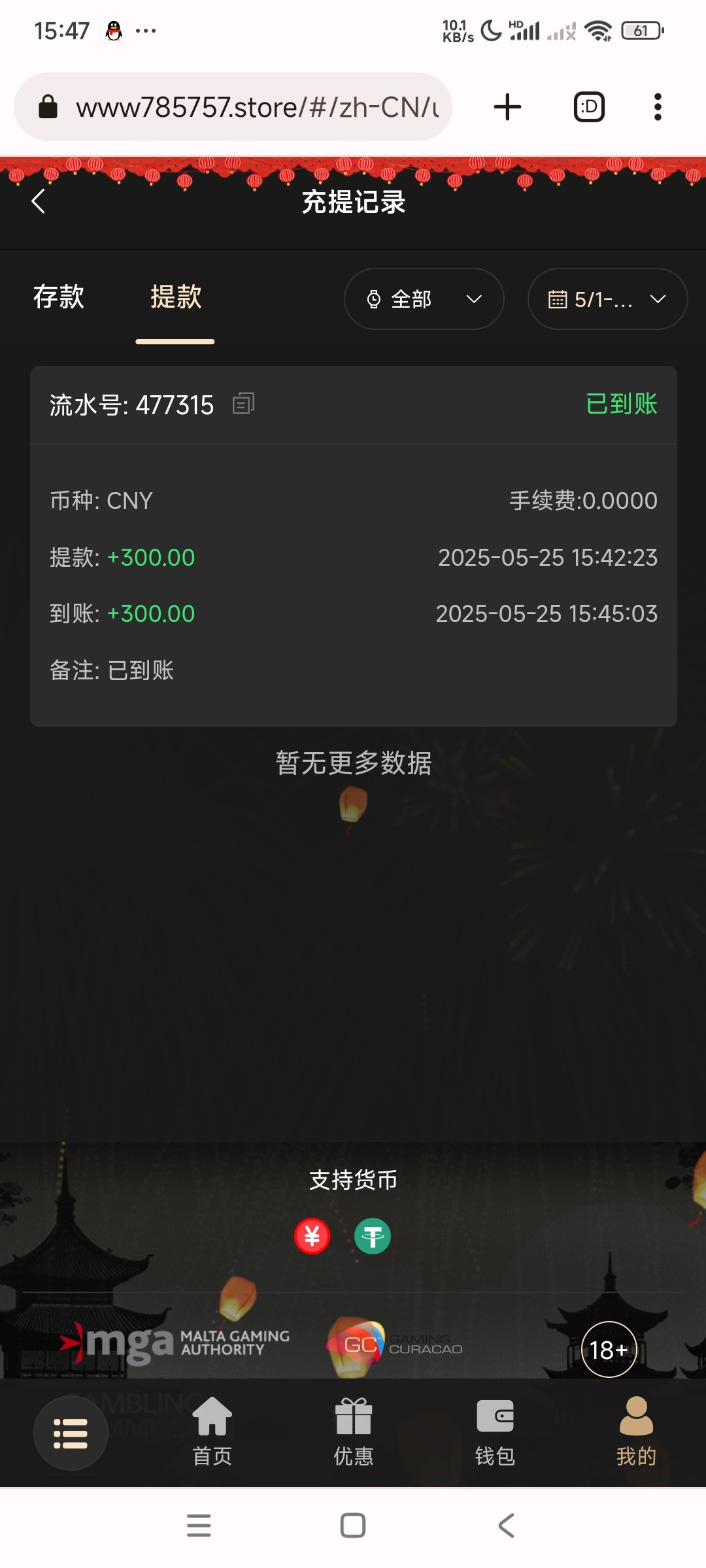Image resolution: width=706 pixels, height=1568 pixels.
Task: Select the 提款 tab
Action: click(175, 297)
